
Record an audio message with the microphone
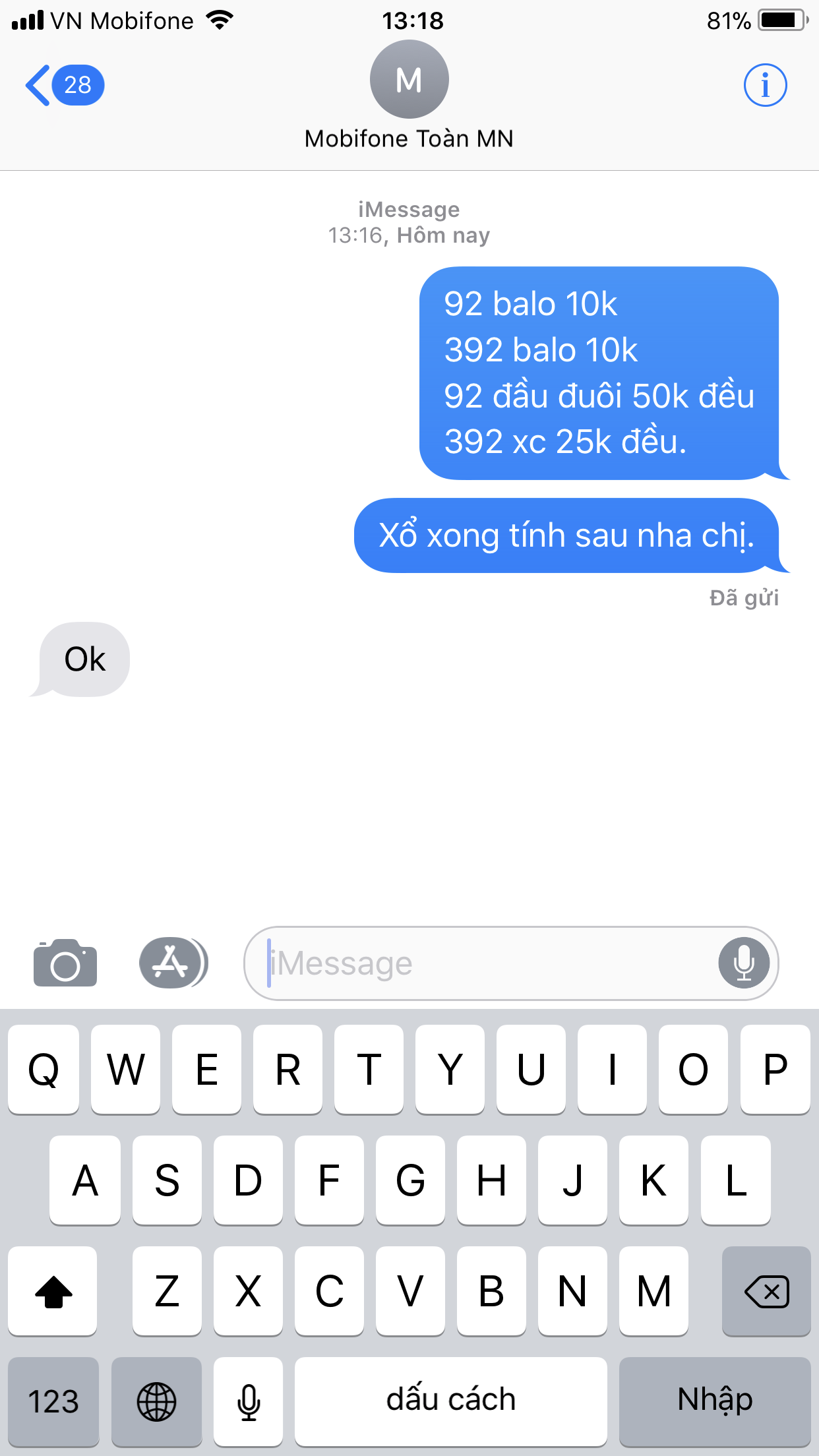click(x=744, y=963)
